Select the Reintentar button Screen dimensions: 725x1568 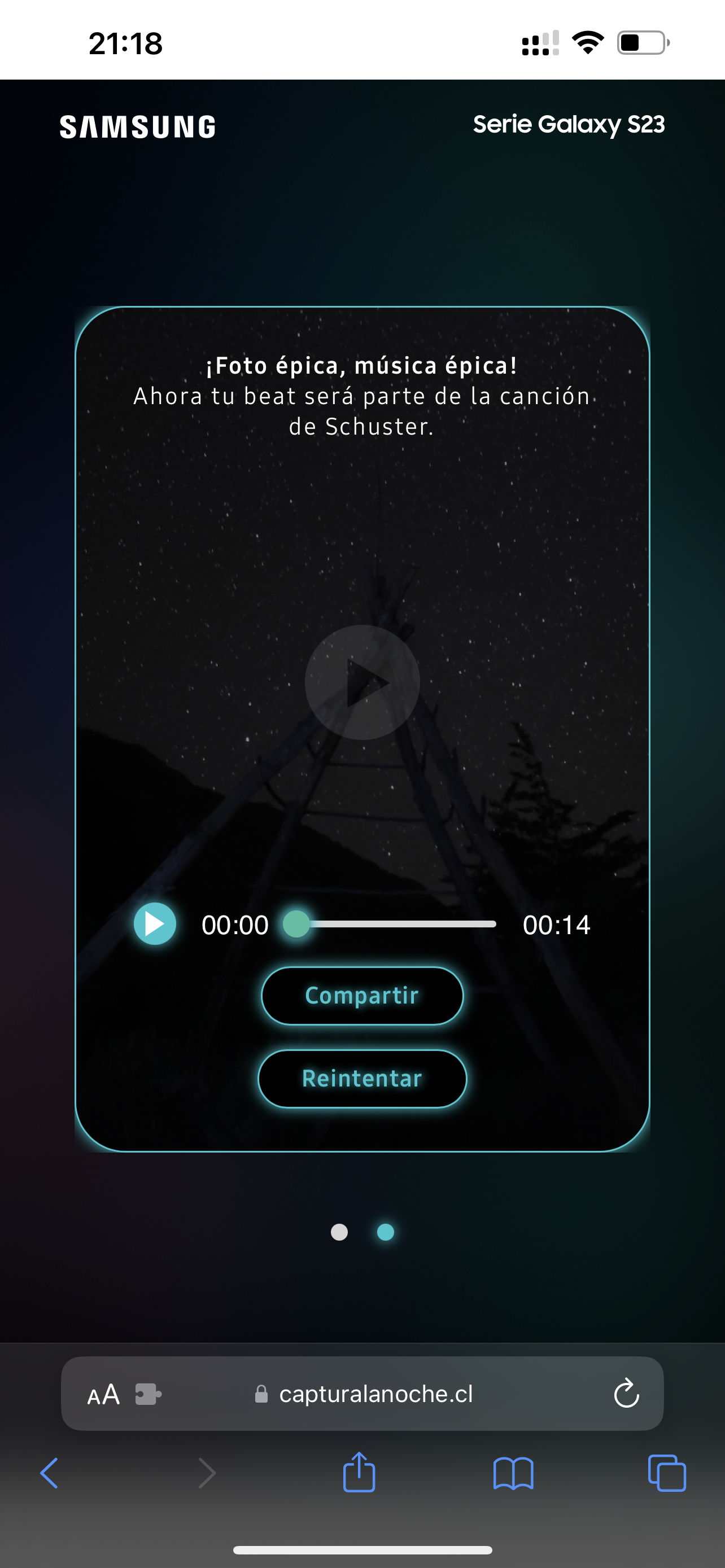tap(362, 1079)
